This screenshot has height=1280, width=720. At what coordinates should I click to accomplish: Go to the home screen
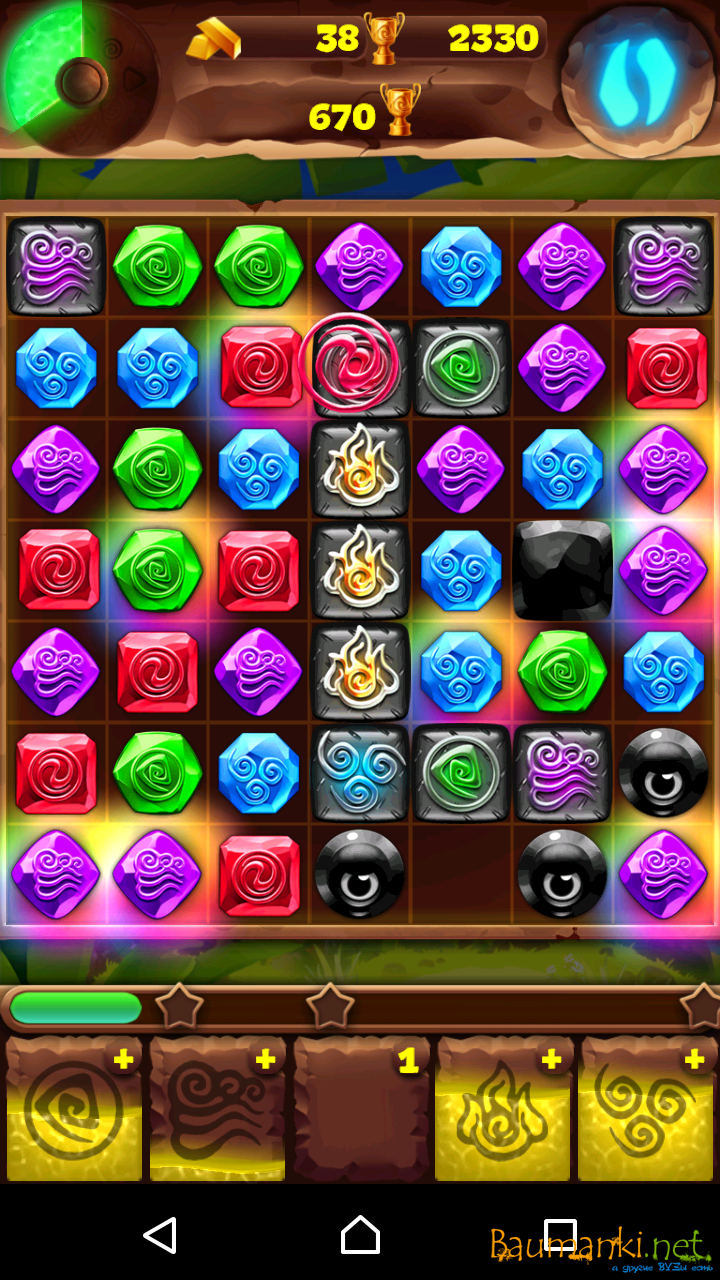click(360, 1236)
